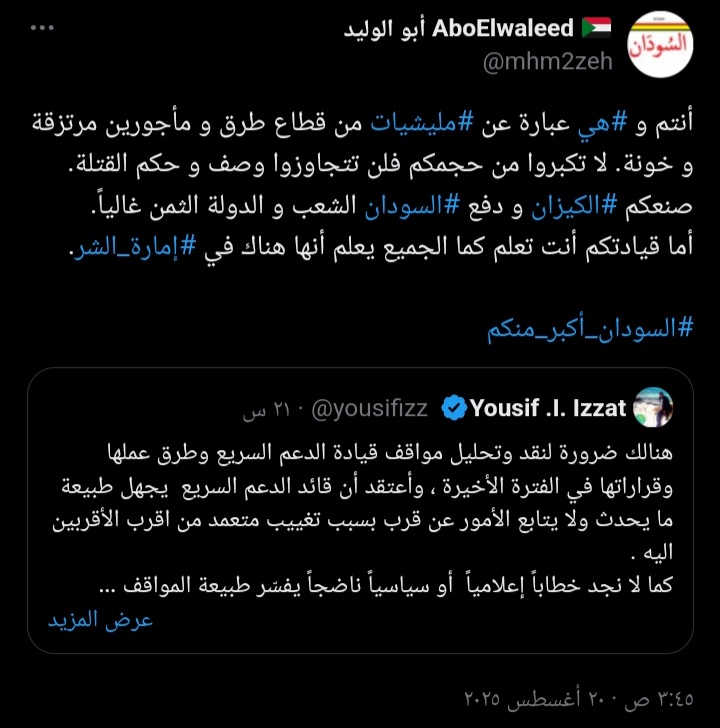
Task: Expand quoted tweet with عرض المزيد
Action: point(100,618)
